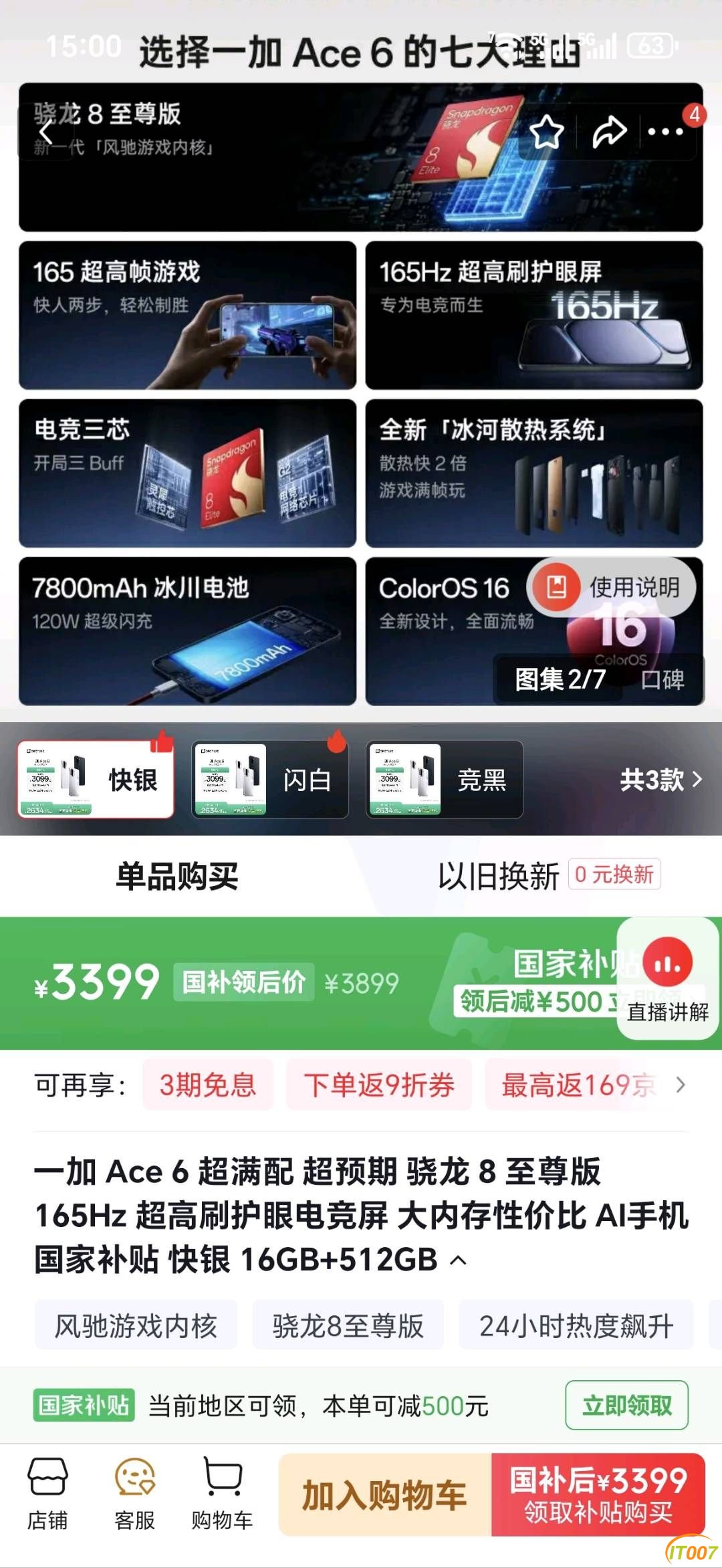The height and width of the screenshot is (1568, 722).
Task: Choose the 竞黑 color variant
Action: pyautogui.click(x=445, y=780)
